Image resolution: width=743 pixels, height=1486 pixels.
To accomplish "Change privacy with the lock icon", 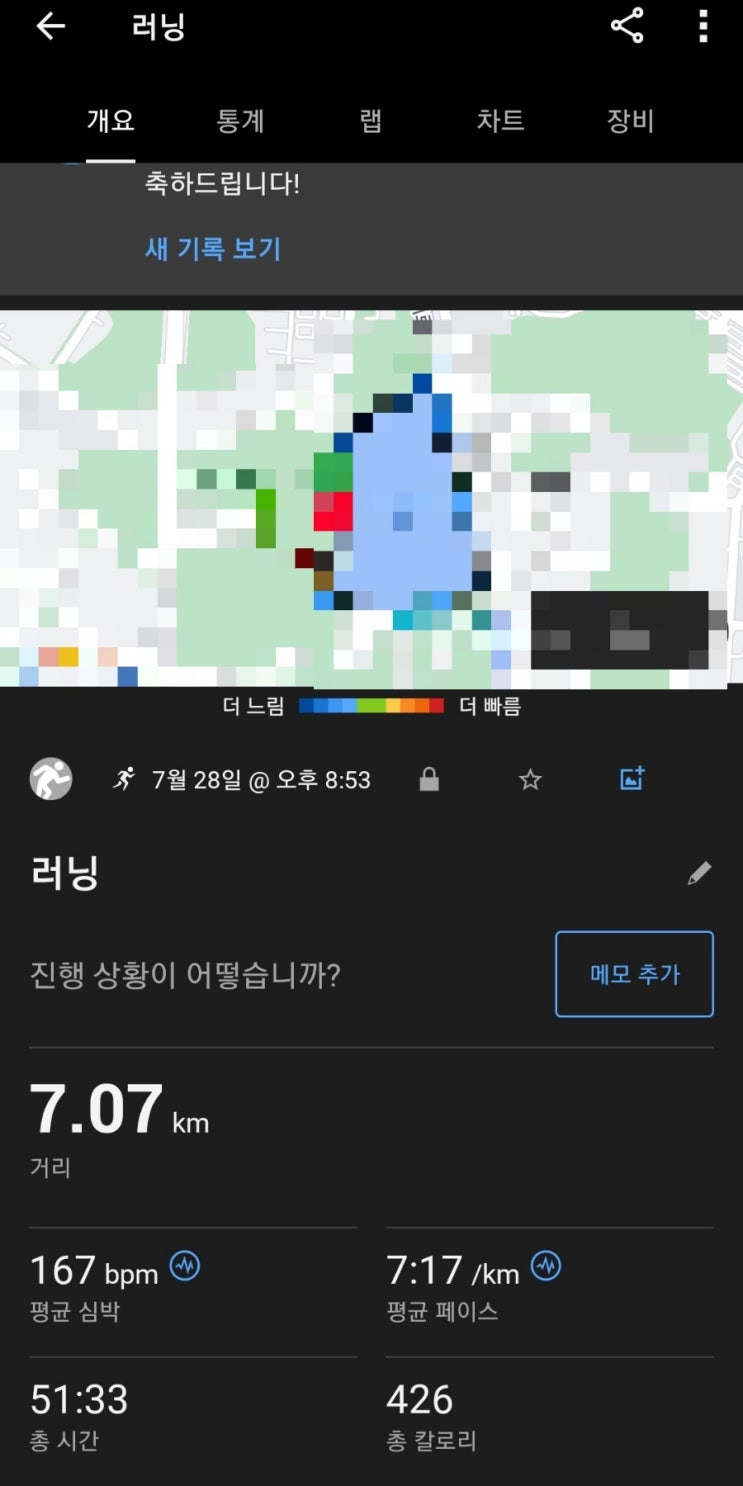I will [429, 780].
